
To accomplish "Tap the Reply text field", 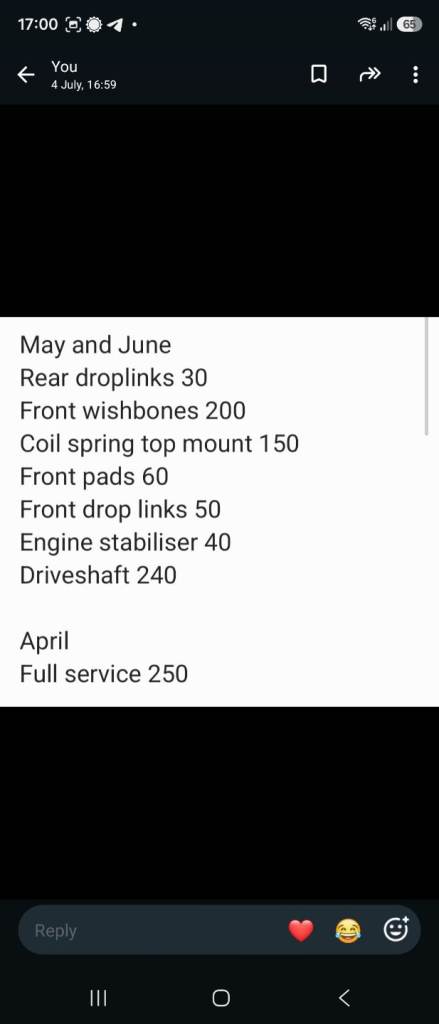I will pyautogui.click(x=150, y=930).
